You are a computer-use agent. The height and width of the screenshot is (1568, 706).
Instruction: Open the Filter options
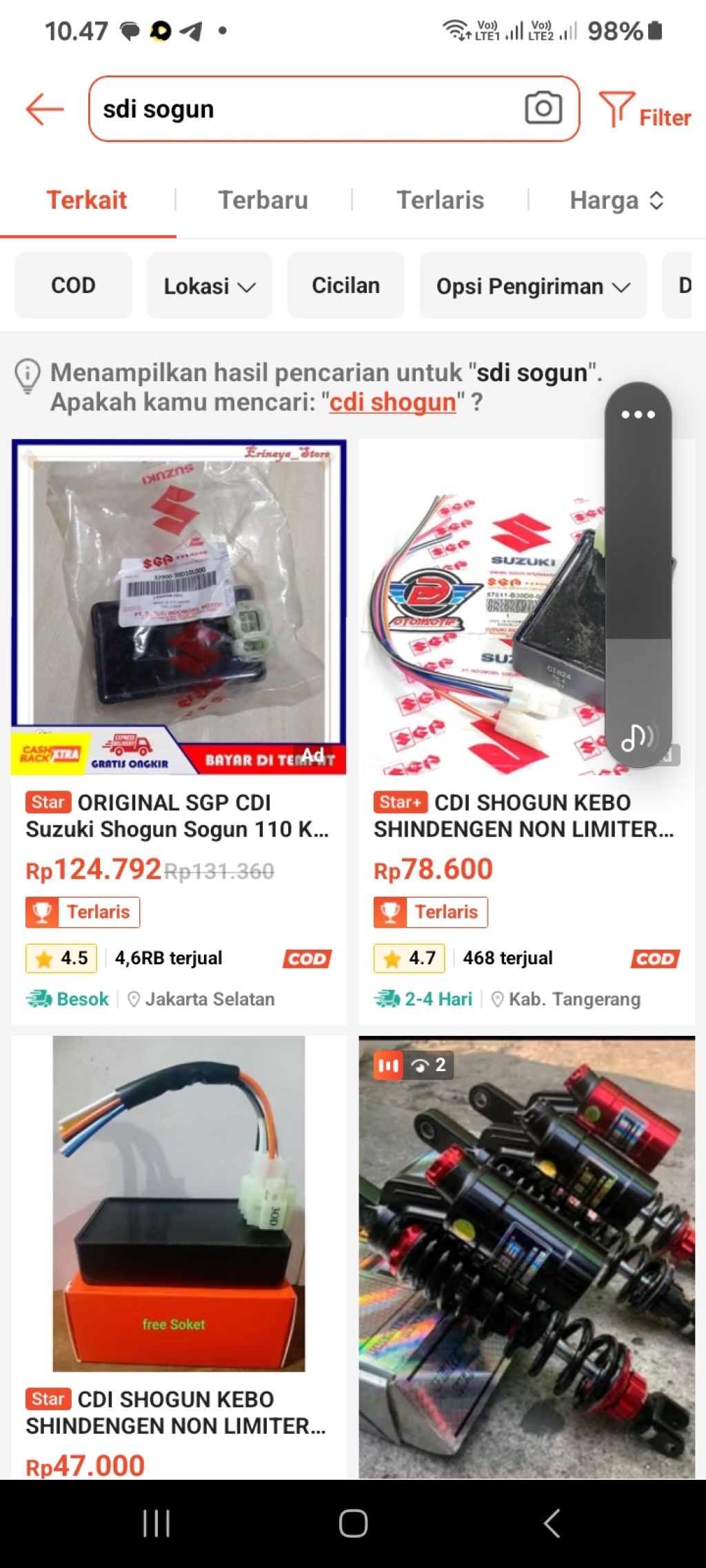pos(645,111)
